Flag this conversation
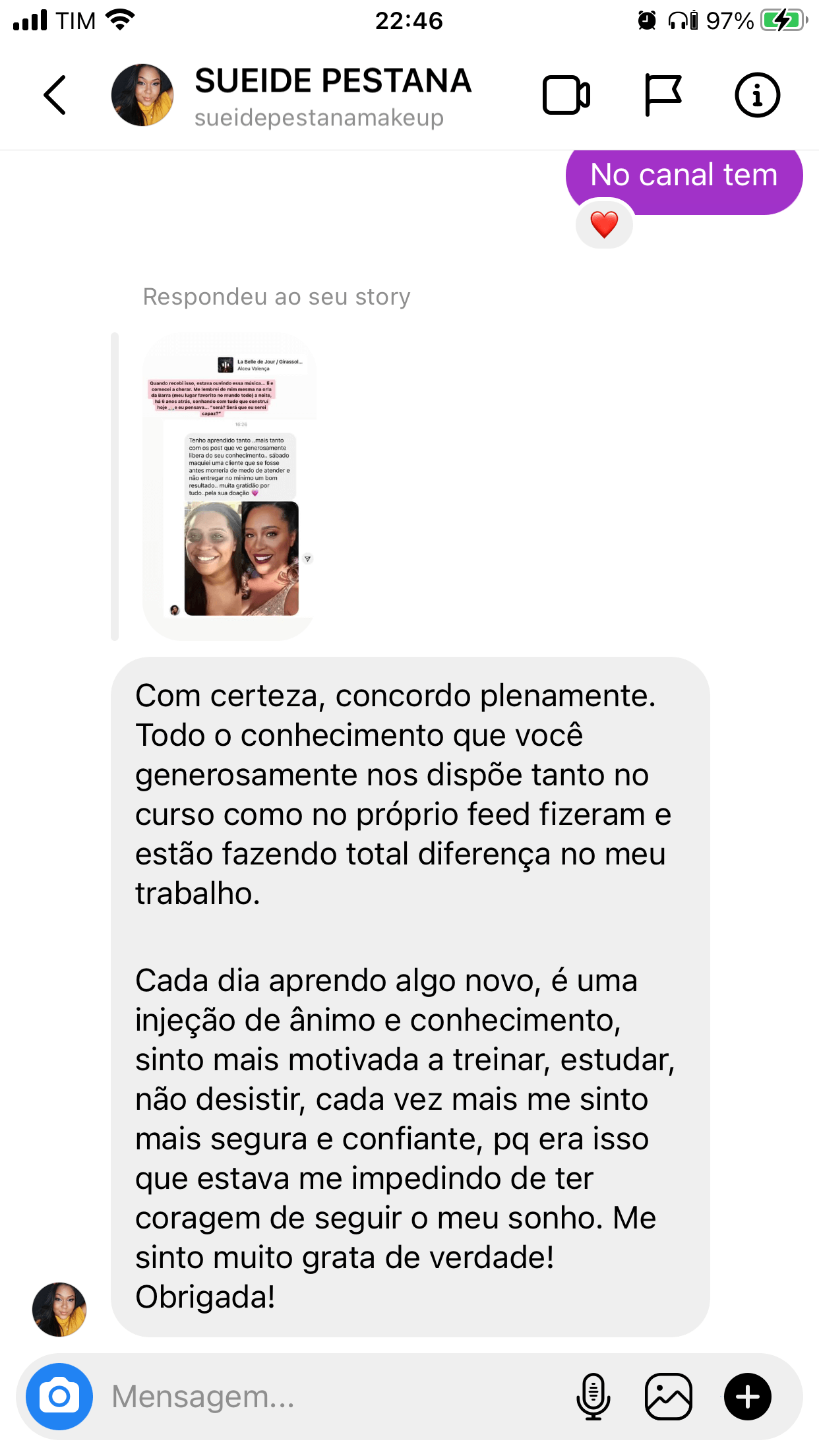The image size is (819, 1456). (662, 96)
